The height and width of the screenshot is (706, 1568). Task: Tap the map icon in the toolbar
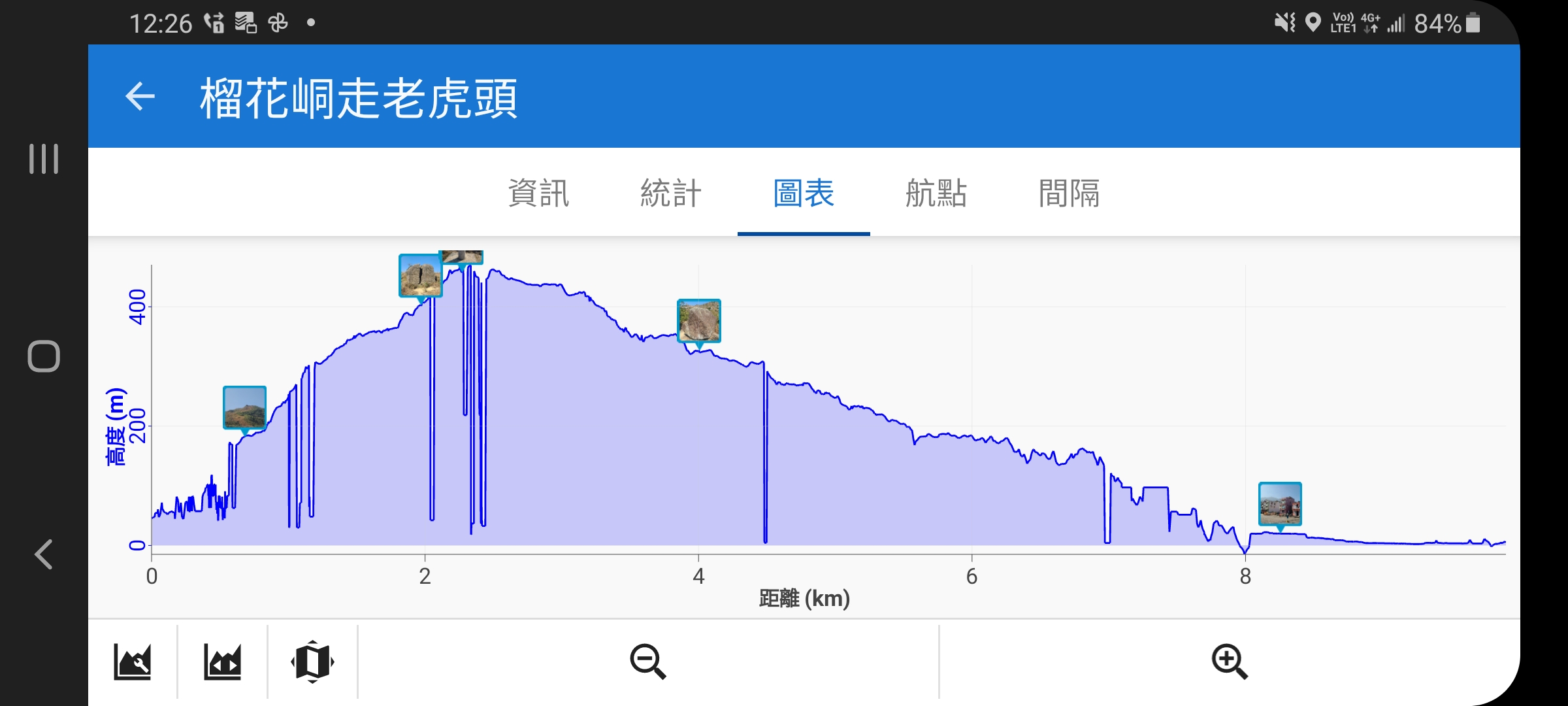pyautogui.click(x=312, y=662)
